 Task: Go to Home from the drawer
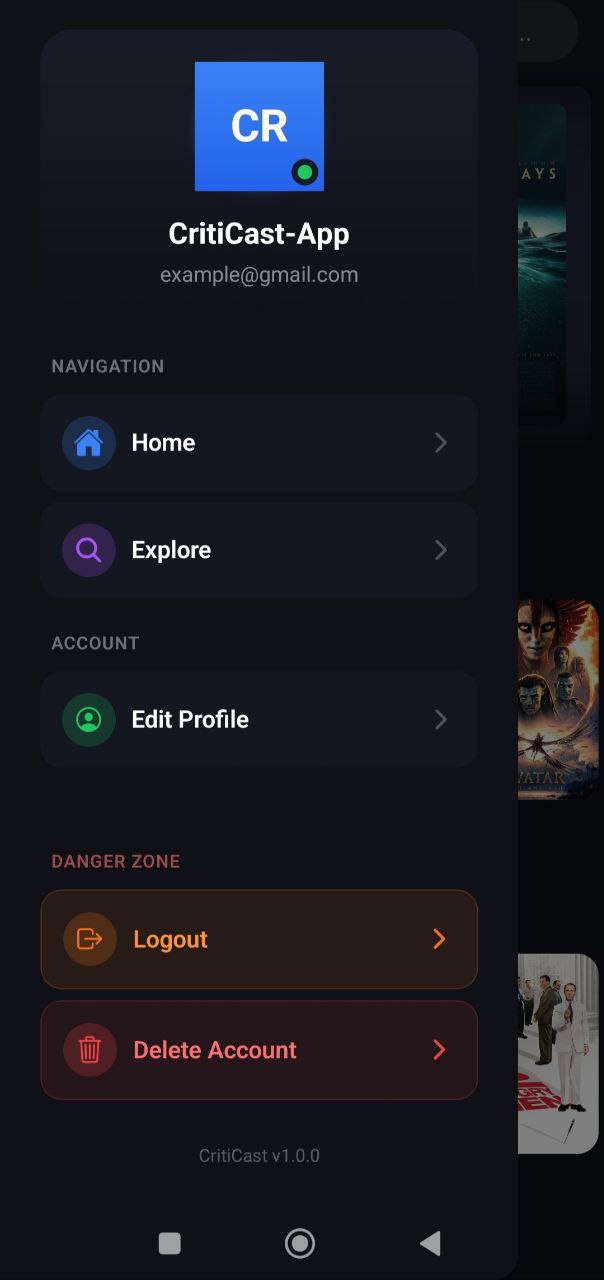pyautogui.click(x=258, y=443)
